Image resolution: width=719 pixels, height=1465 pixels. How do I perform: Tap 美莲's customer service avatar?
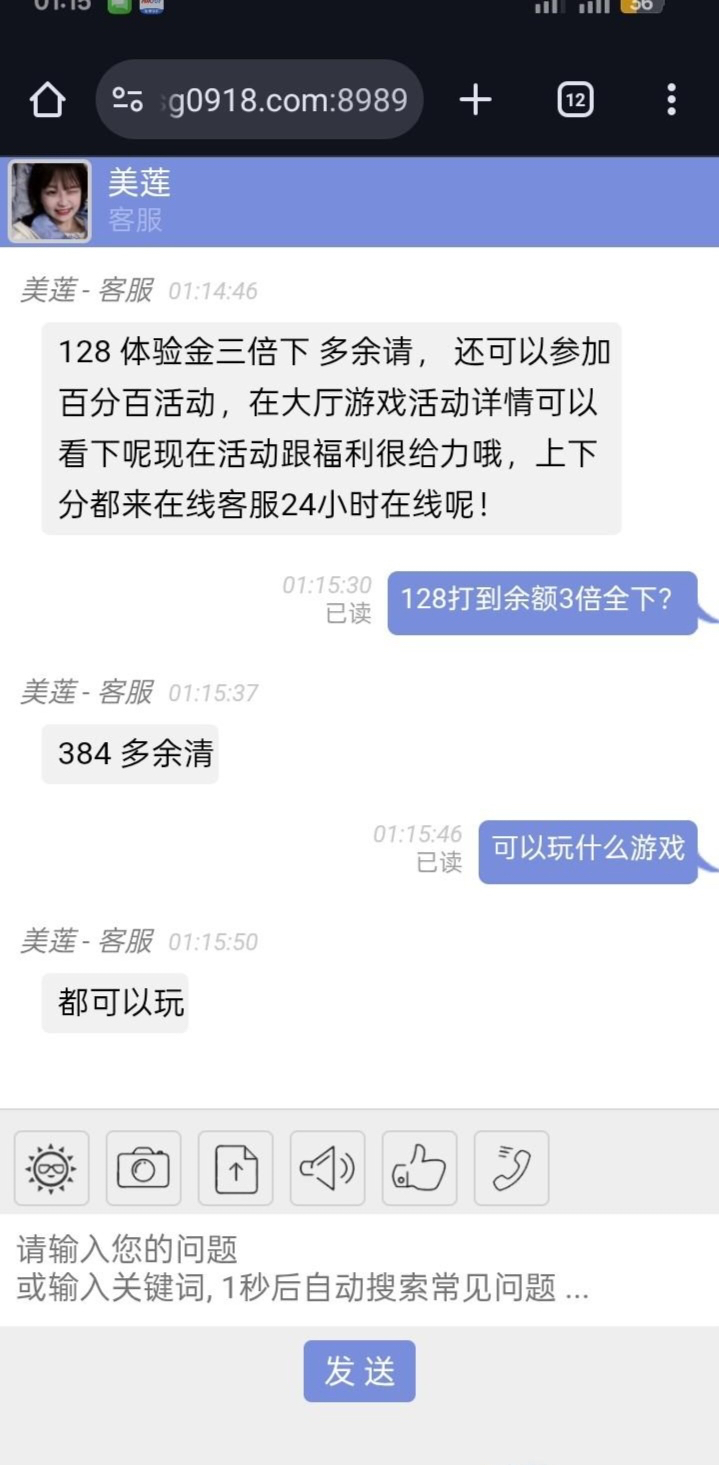(49, 202)
